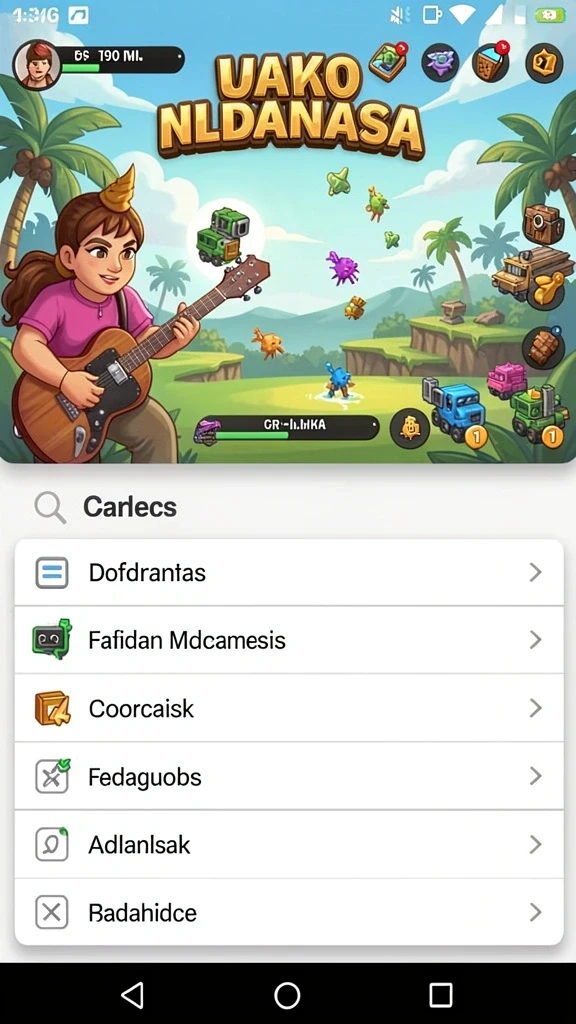576x1024 pixels.
Task: Open the Dofdrantas row
Action: pos(289,573)
